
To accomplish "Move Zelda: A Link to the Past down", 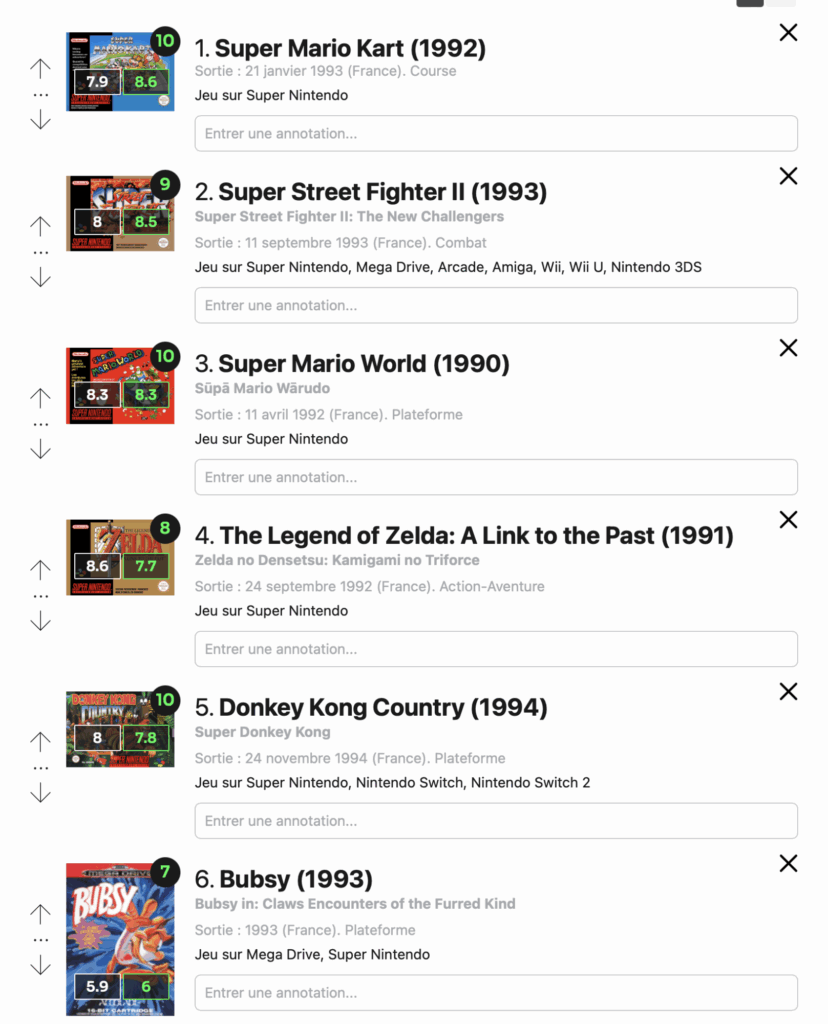I will tap(40, 619).
